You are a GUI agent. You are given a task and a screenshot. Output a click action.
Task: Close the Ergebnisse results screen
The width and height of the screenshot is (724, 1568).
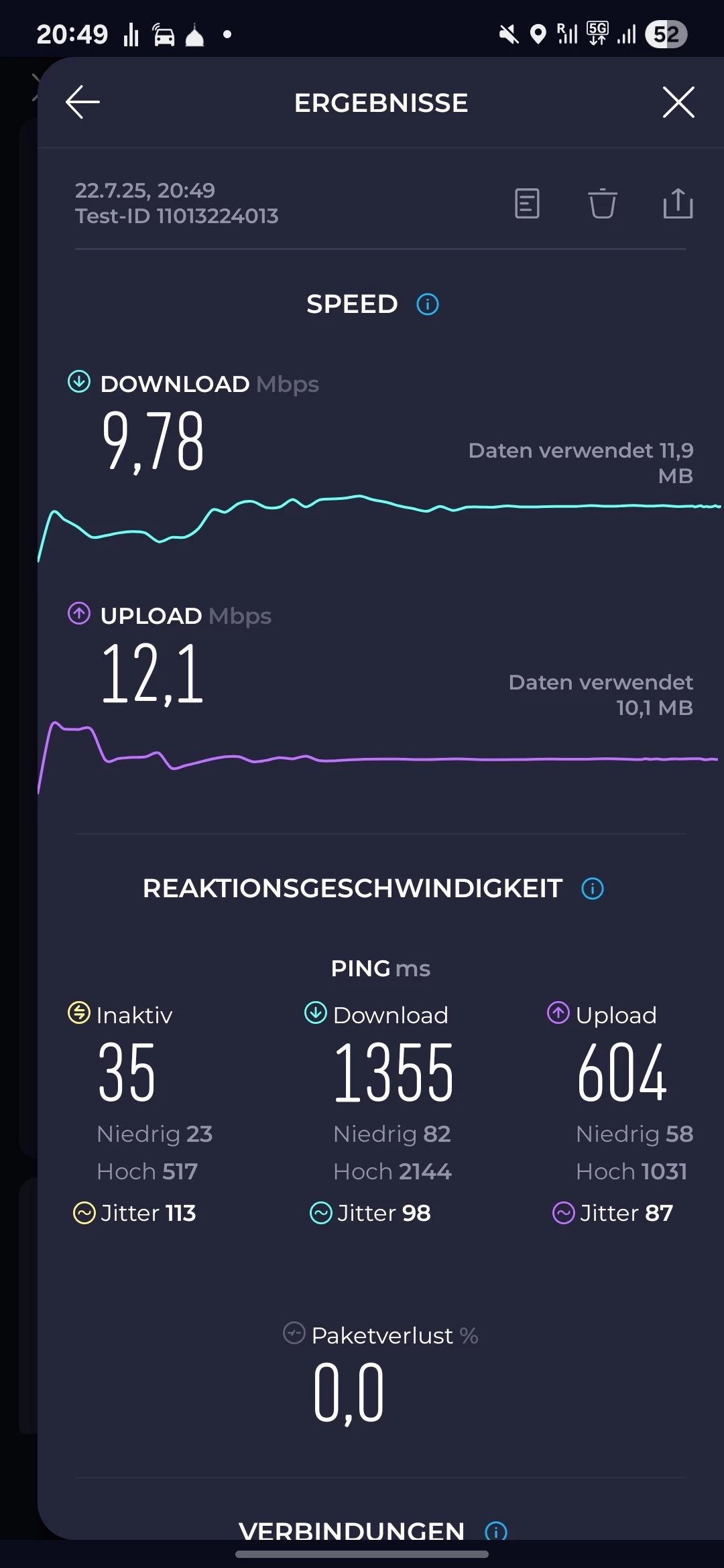678,103
